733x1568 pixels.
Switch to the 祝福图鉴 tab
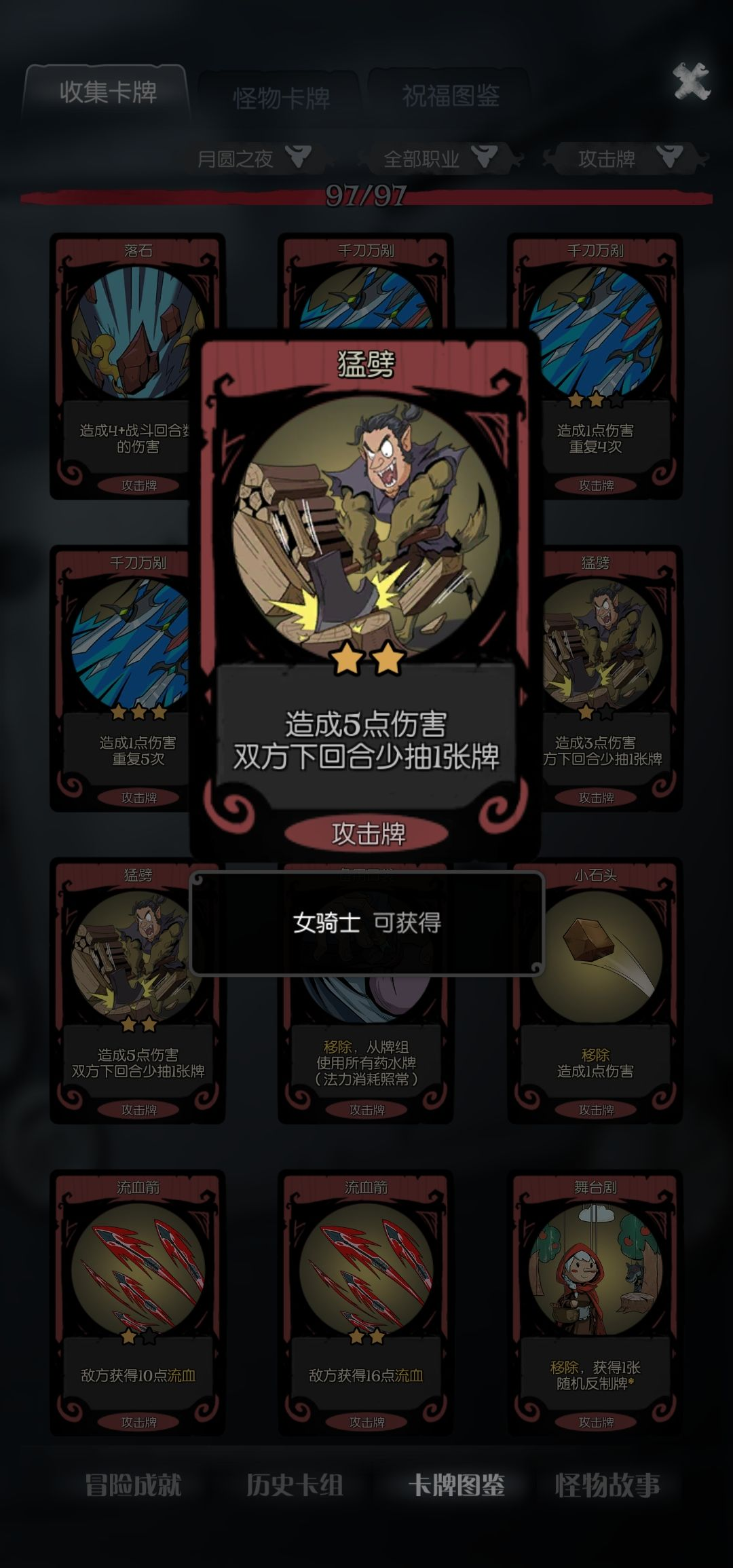[x=451, y=96]
